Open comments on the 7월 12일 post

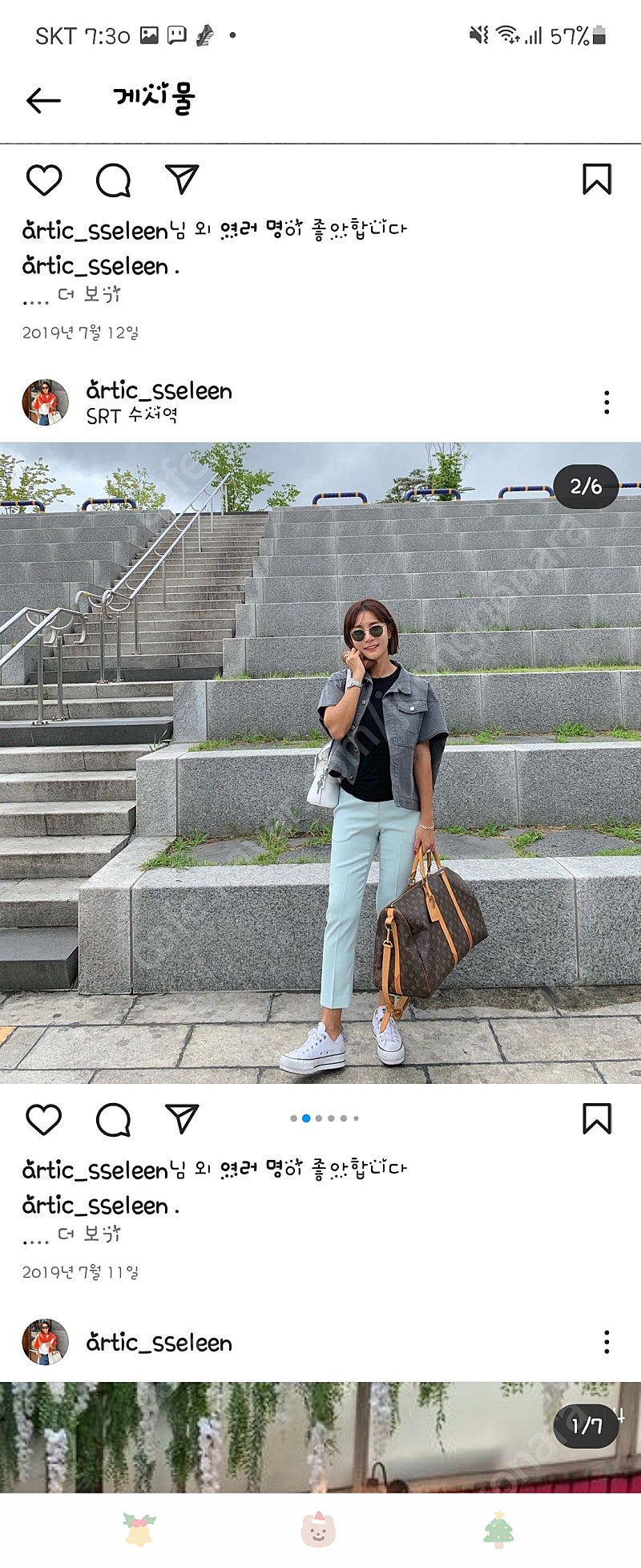pos(113,180)
